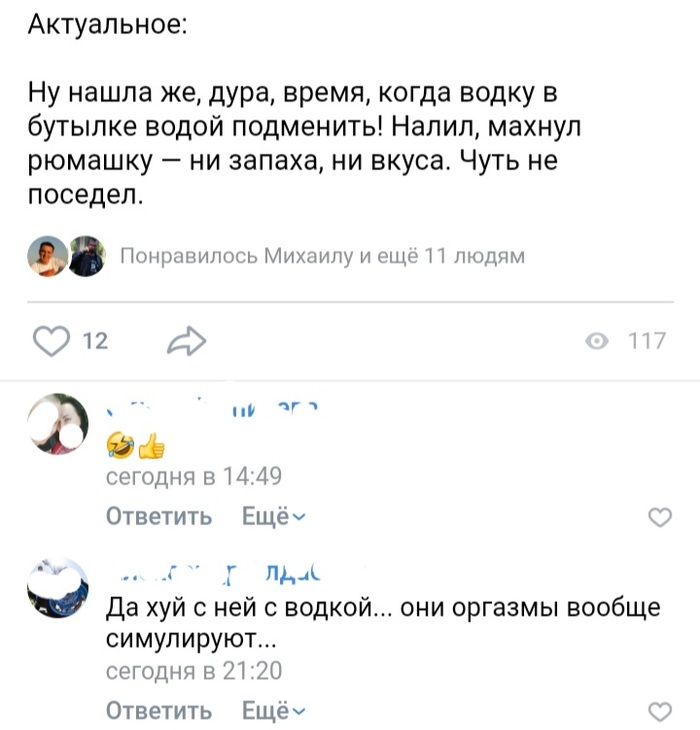Like the comment posted at 14:49
700x730 pixels.
point(660,517)
